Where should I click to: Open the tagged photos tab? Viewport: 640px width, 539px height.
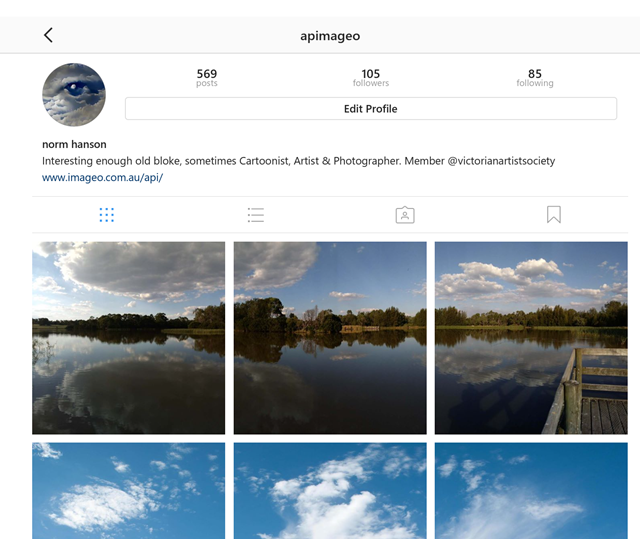click(404, 215)
